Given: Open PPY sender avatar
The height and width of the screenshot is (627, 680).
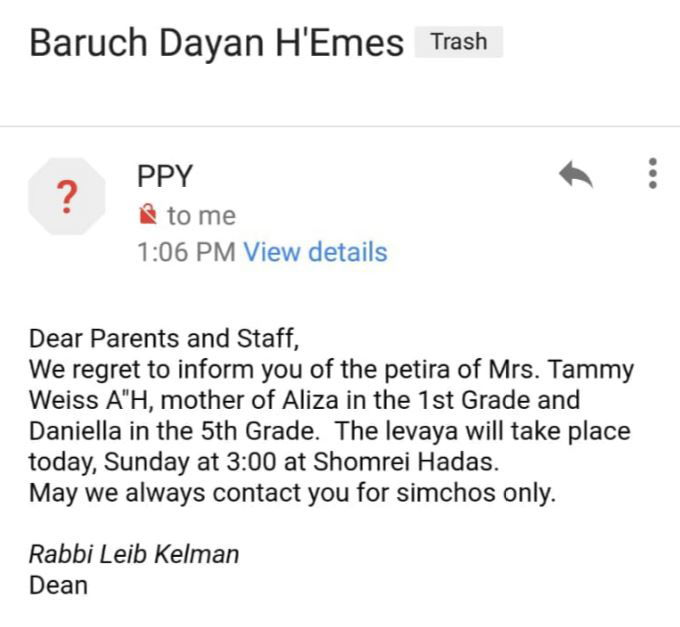Looking at the screenshot, I should pos(66,196).
